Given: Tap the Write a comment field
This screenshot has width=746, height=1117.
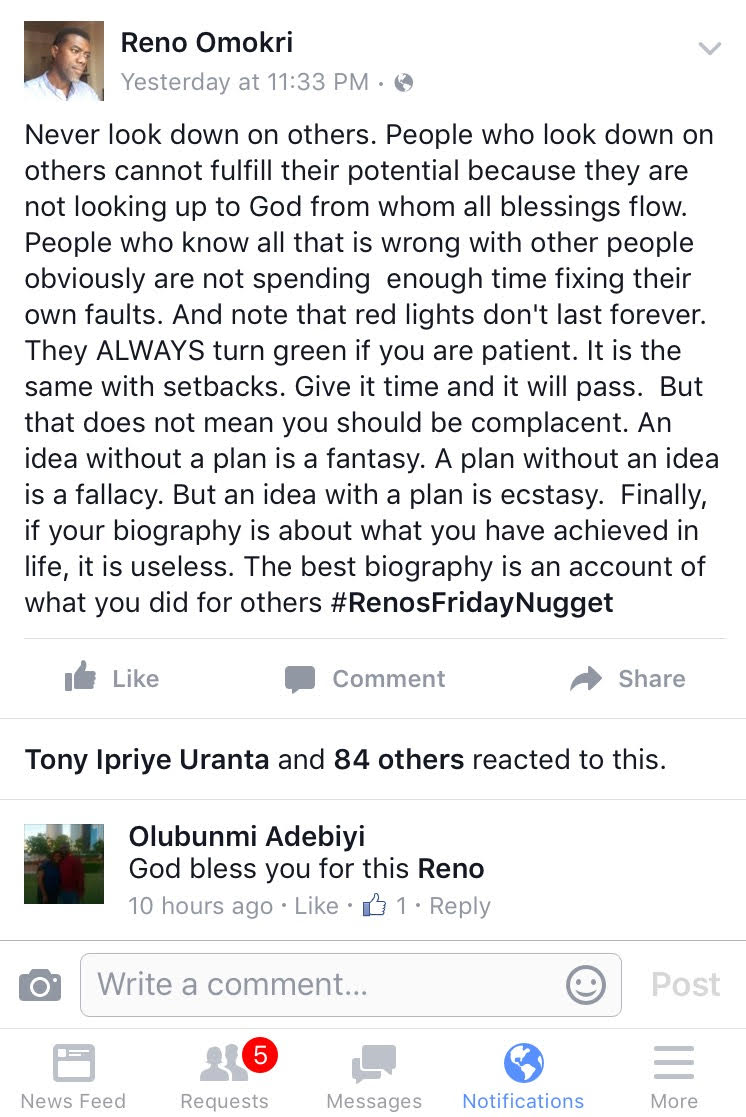Looking at the screenshot, I should pos(320,985).
